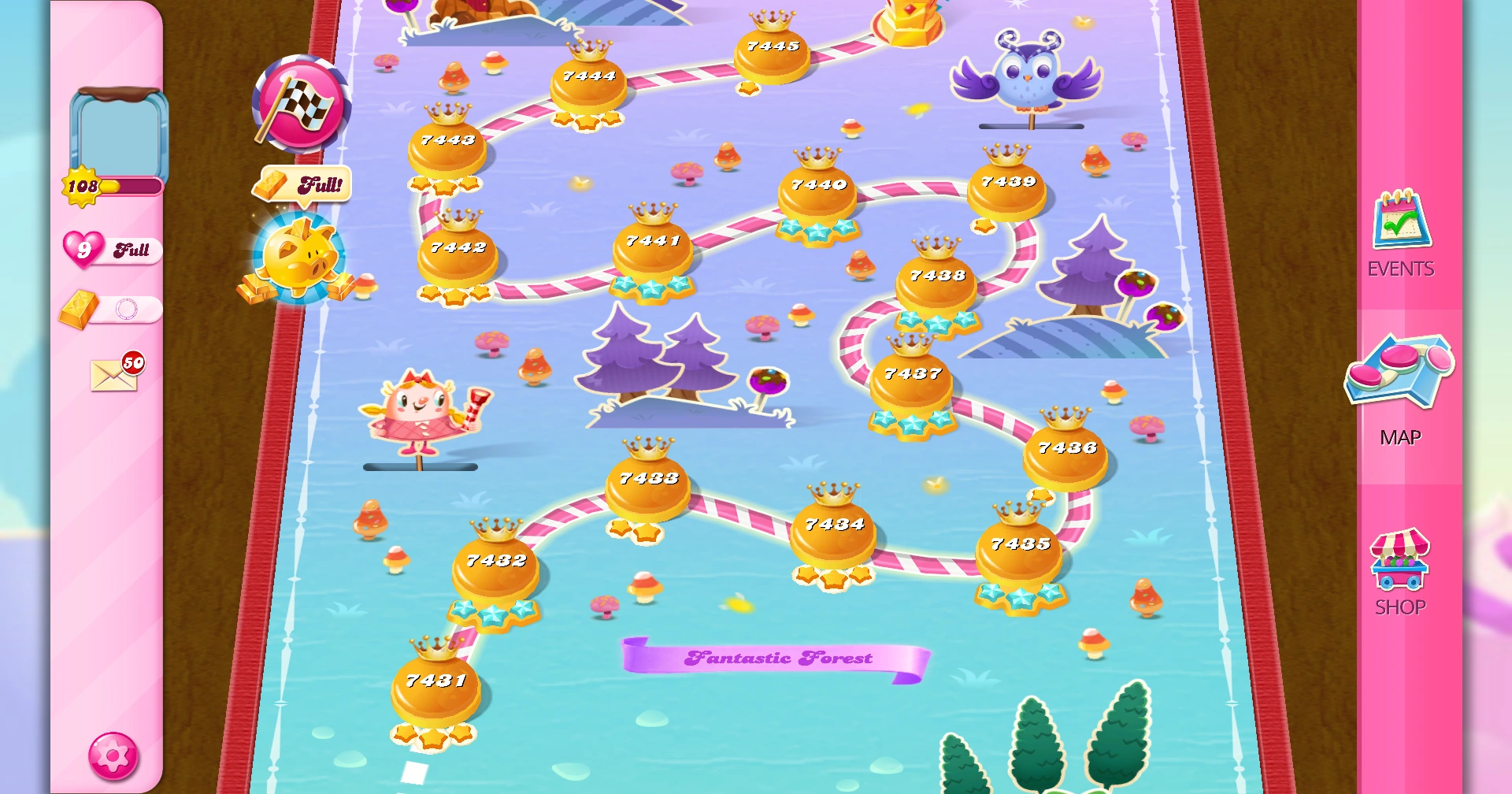Open the mailbox with 50 messages

point(116,373)
